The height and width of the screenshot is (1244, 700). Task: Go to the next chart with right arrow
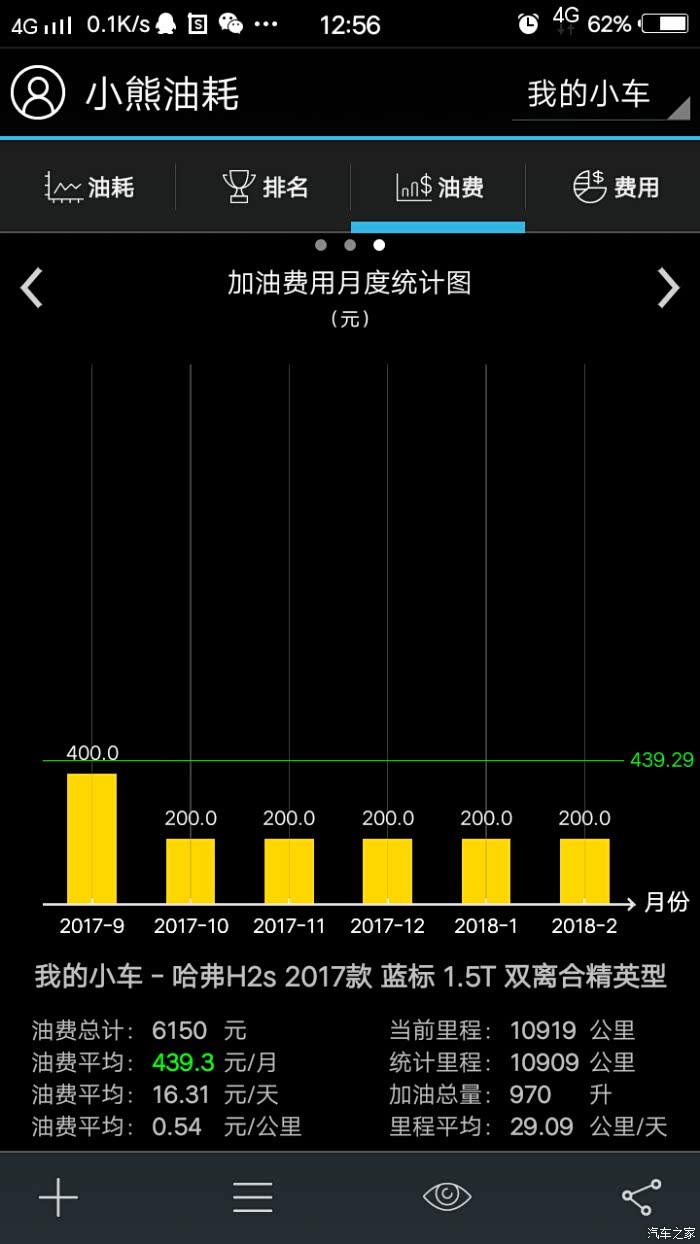[668, 288]
